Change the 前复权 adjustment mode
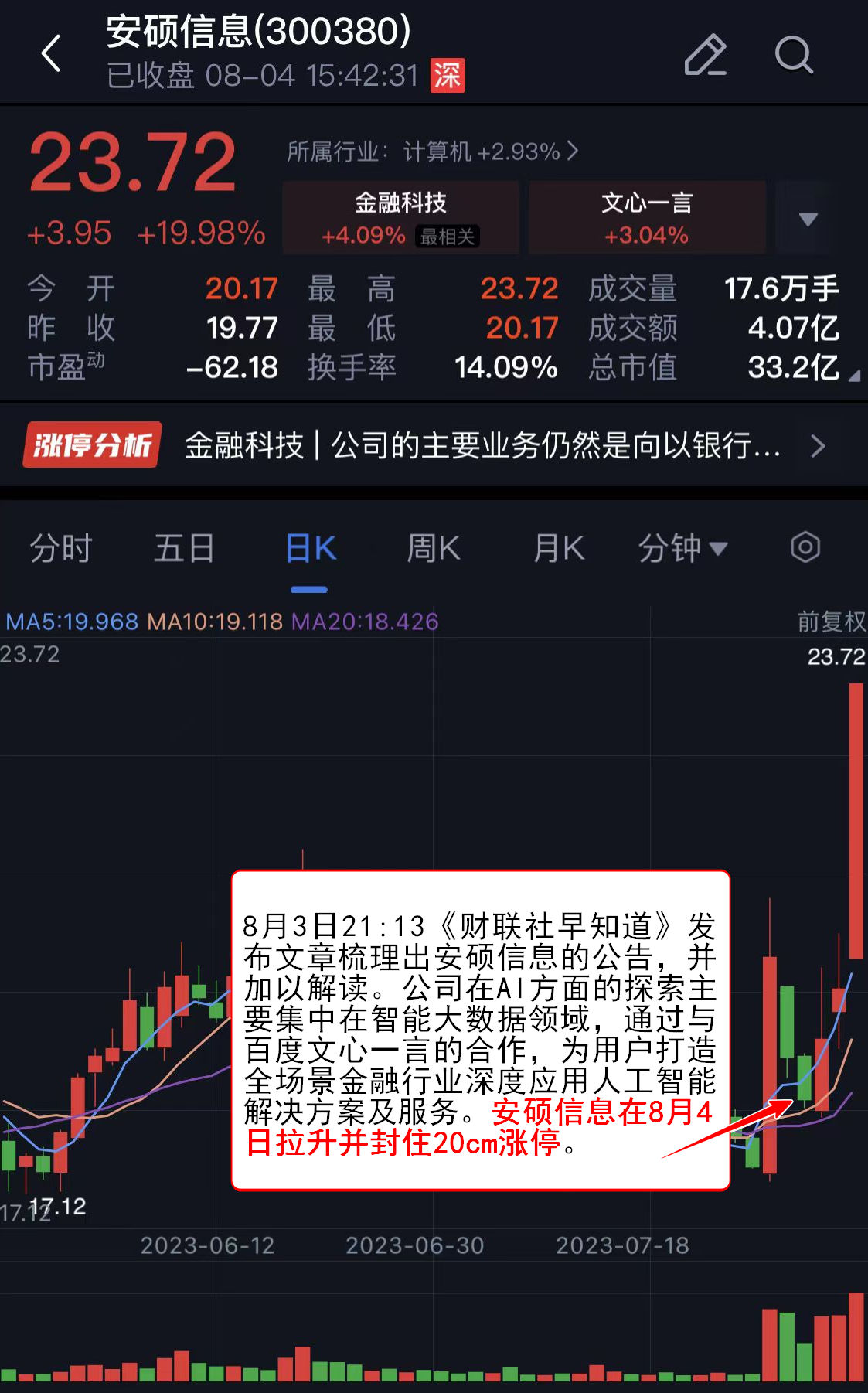868x1393 pixels. 831,622
